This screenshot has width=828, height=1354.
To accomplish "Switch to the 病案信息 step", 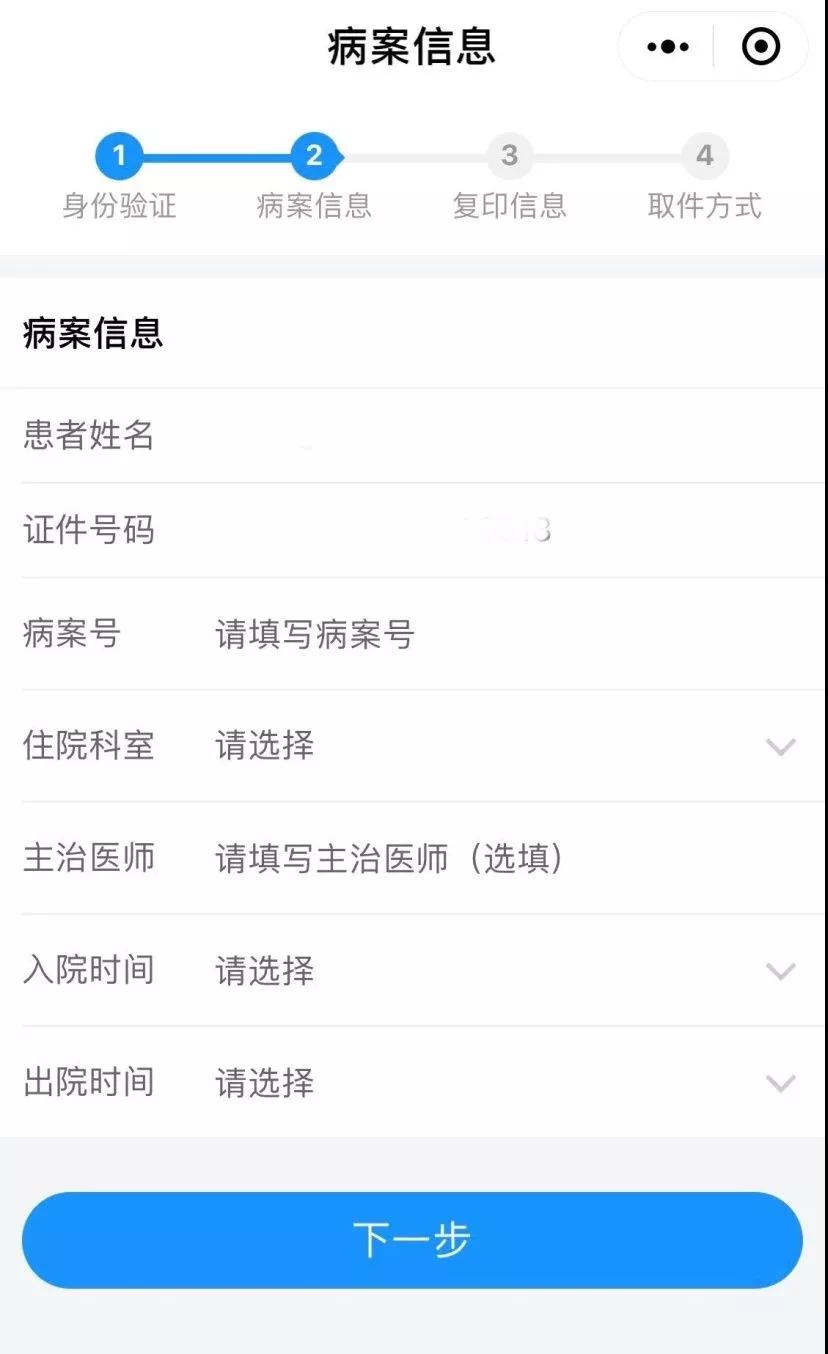I will pyautogui.click(x=315, y=207).
